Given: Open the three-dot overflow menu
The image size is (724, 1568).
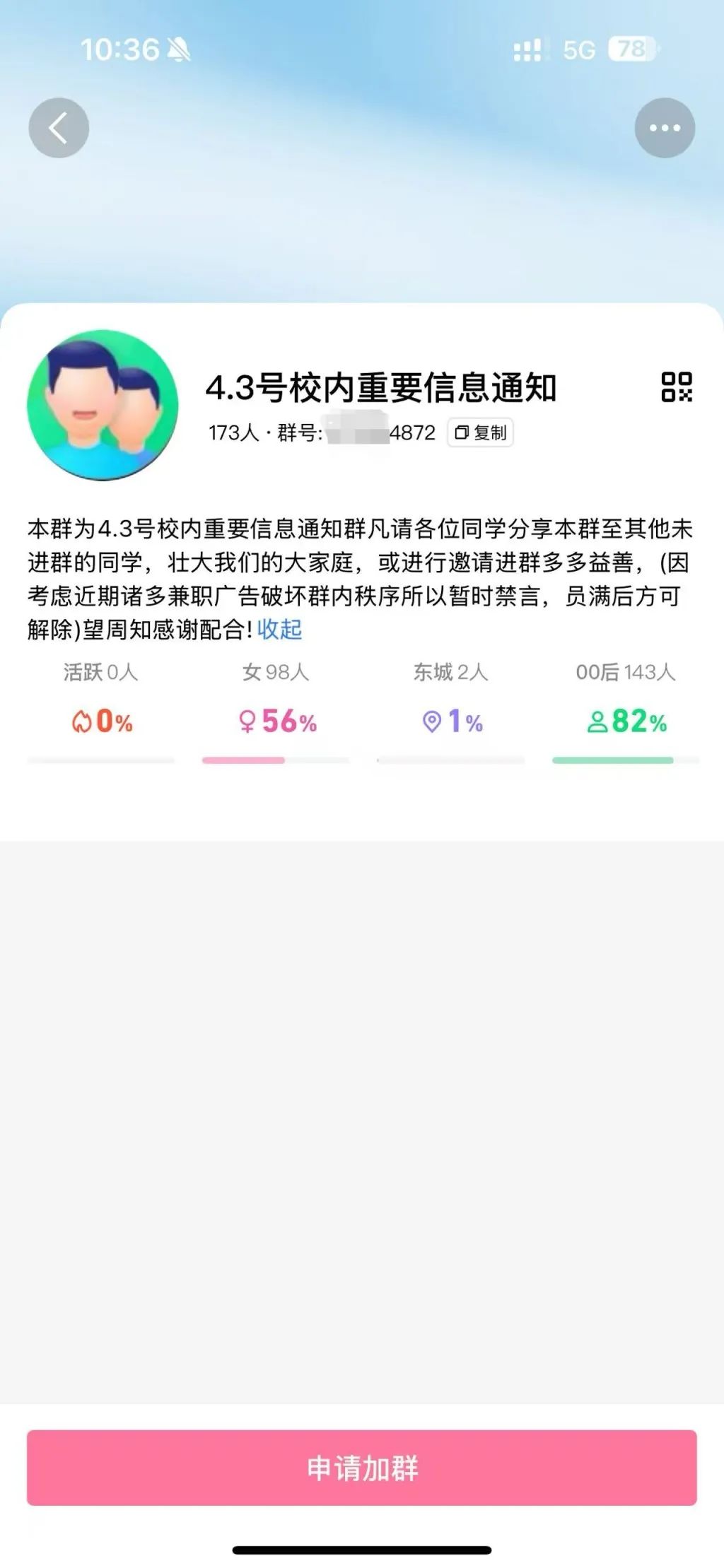Looking at the screenshot, I should pyautogui.click(x=665, y=128).
